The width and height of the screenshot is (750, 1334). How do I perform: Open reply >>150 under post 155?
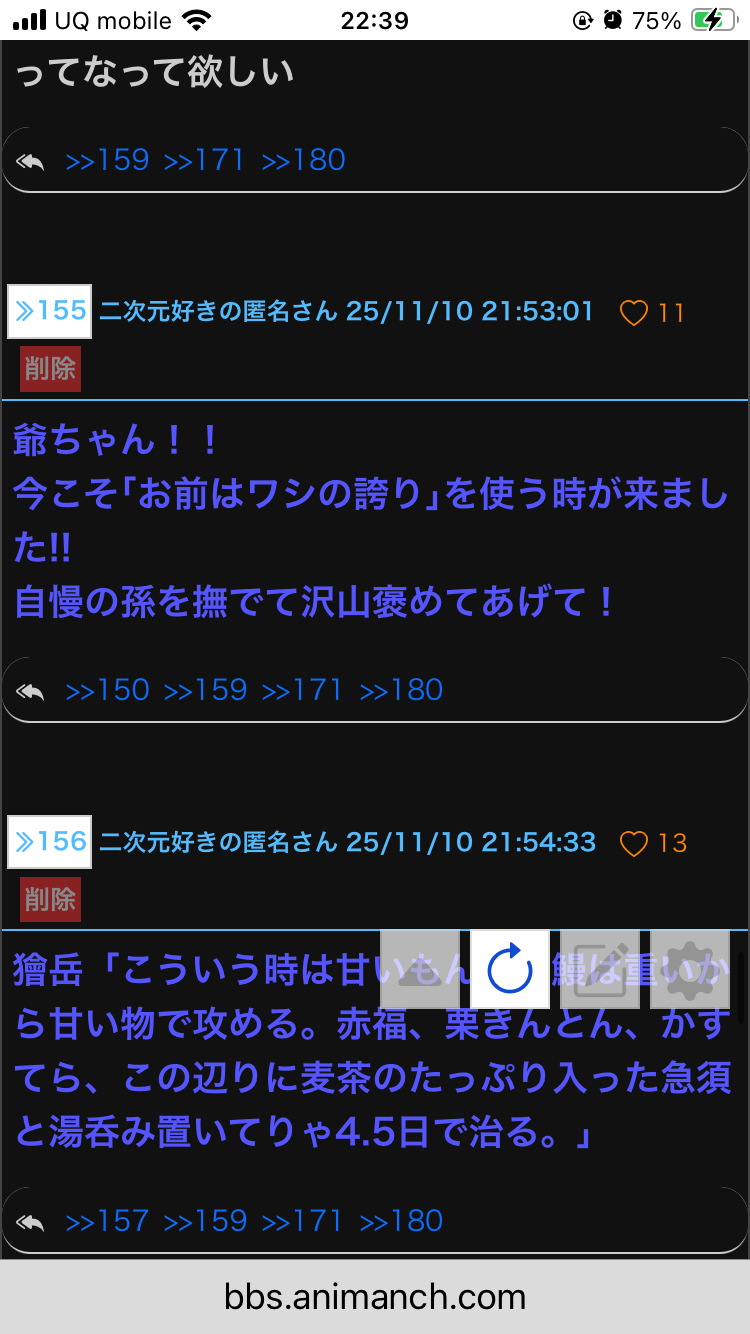pos(107,690)
